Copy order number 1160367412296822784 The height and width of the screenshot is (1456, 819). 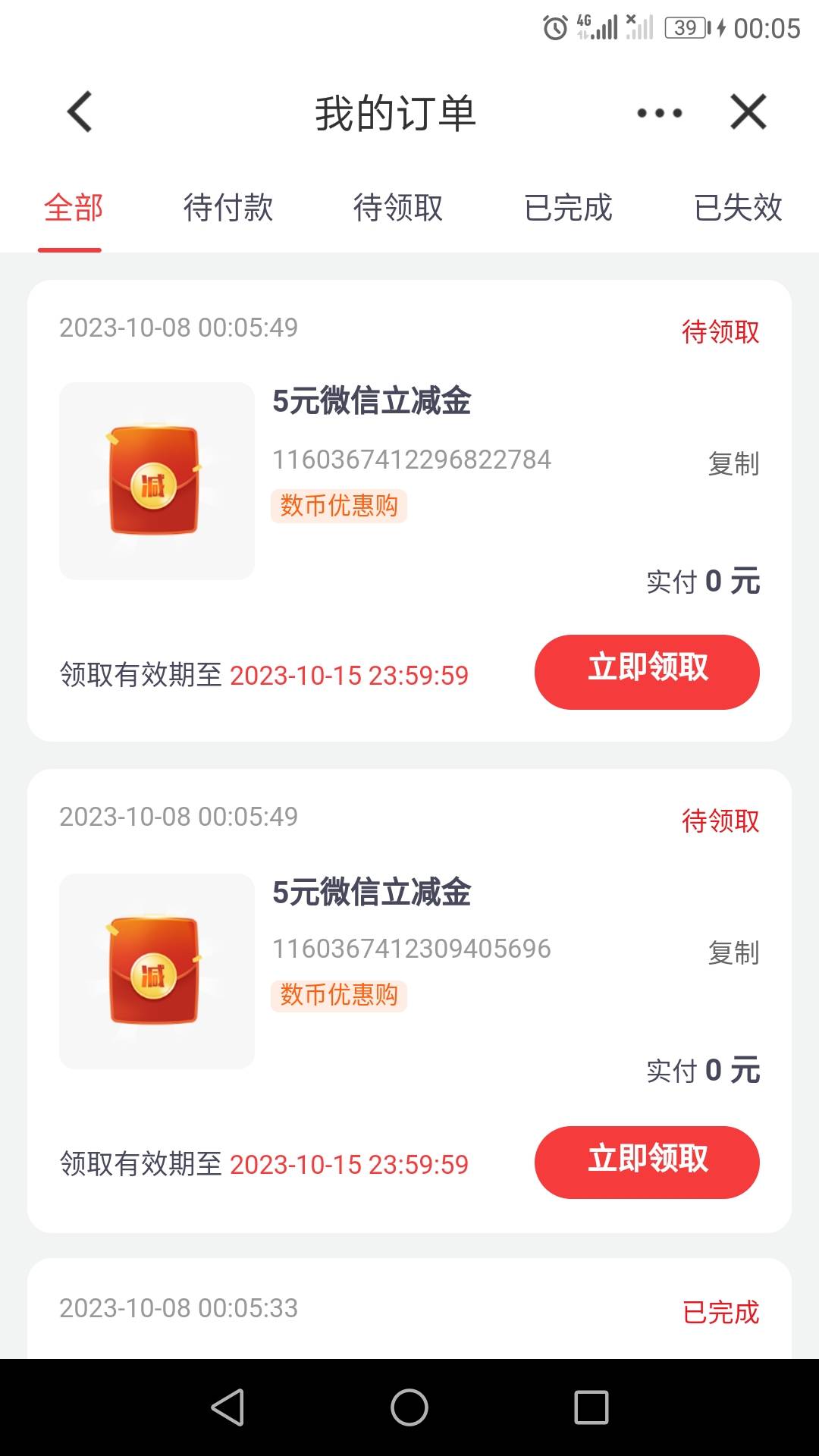click(x=733, y=463)
